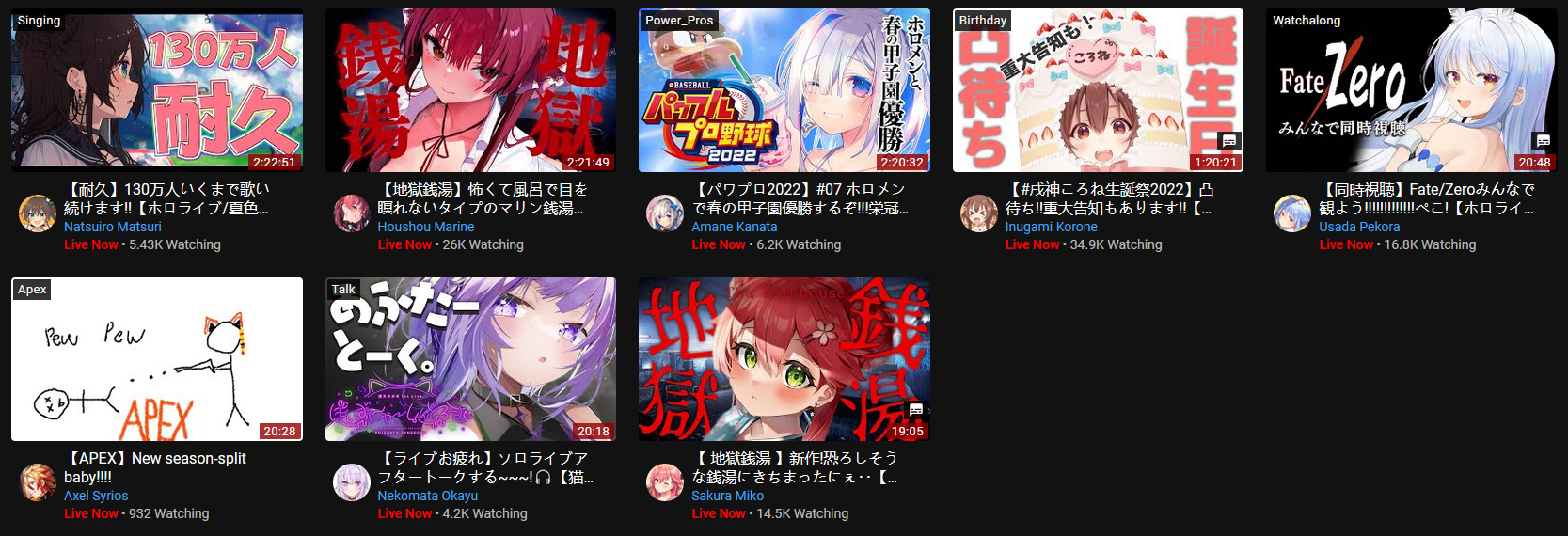
Task: Select the Usada Pekora channel link
Action: coord(1358,227)
